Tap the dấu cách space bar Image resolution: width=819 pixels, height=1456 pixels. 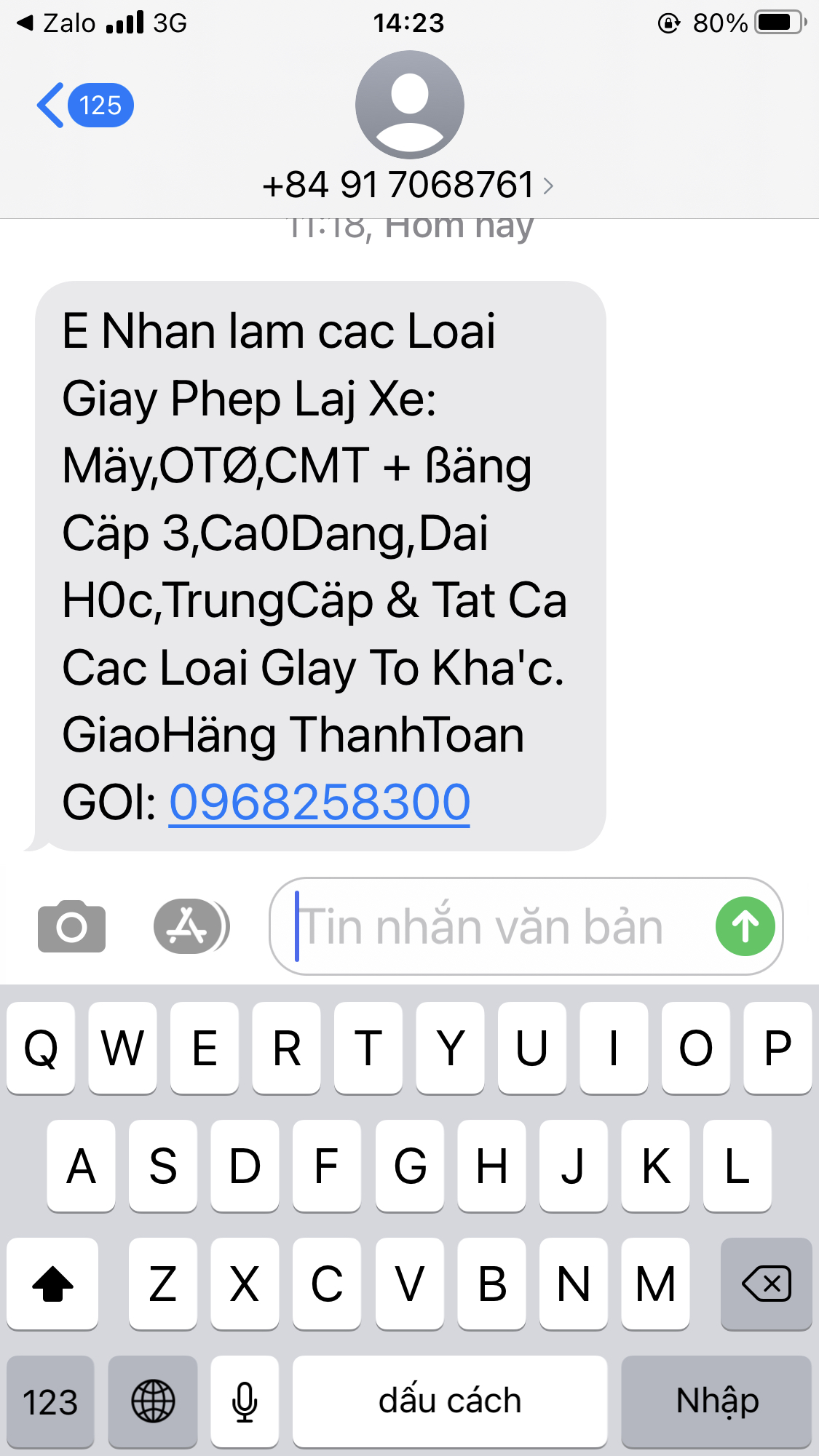(450, 1401)
